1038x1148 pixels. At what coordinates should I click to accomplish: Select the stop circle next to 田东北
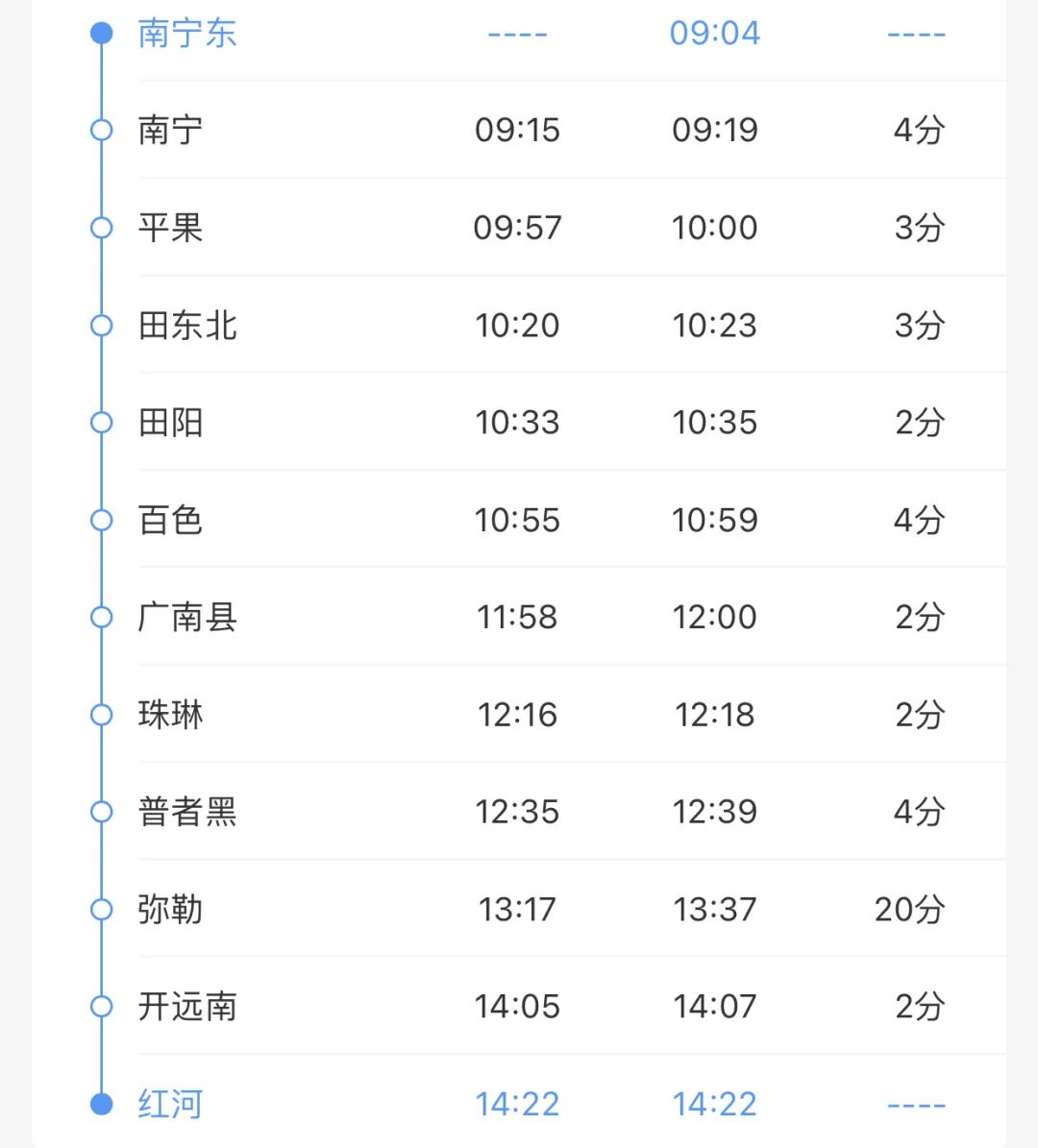pos(99,325)
